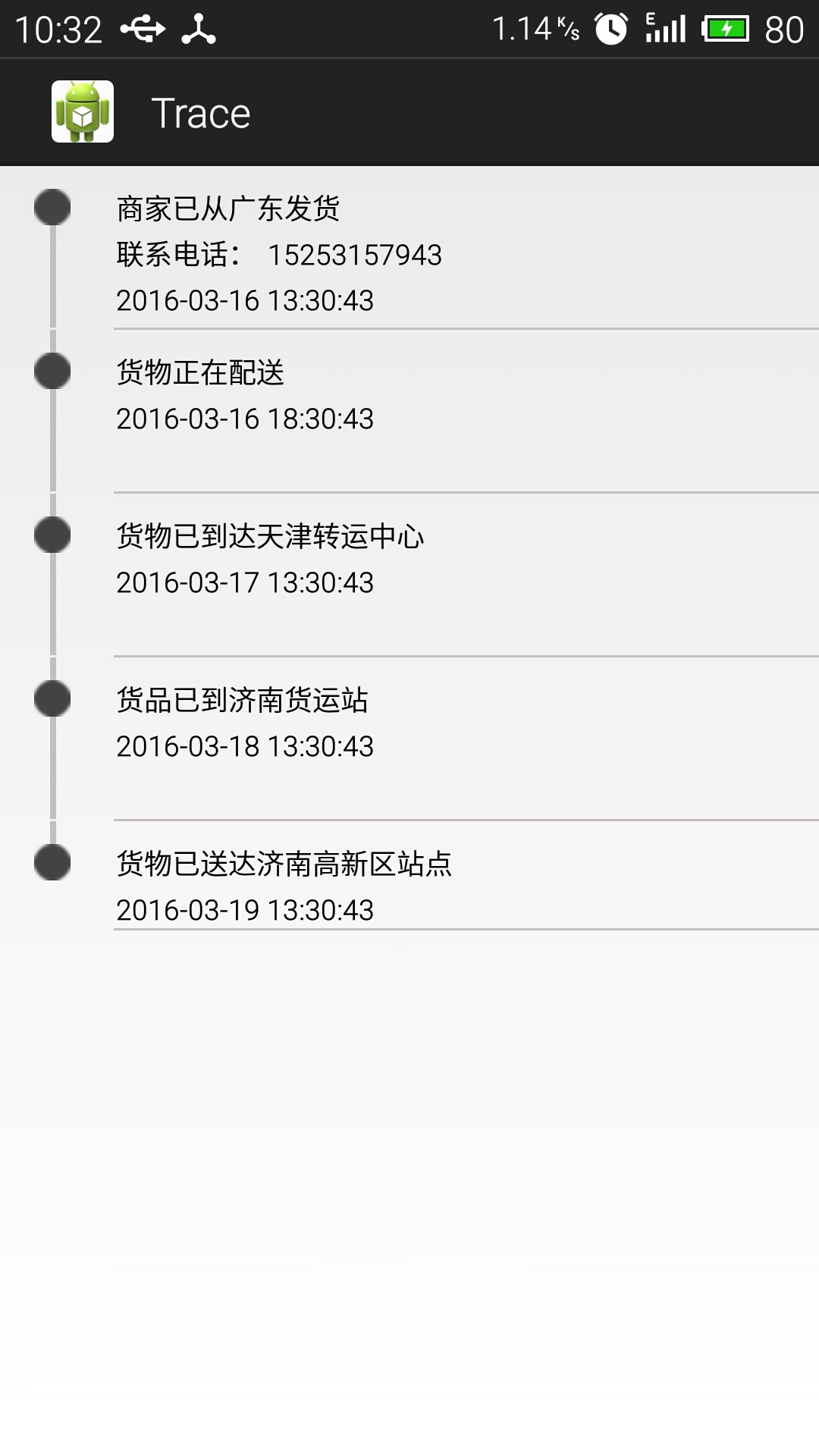
Task: Tap the Trace app Android icon
Action: (83, 112)
